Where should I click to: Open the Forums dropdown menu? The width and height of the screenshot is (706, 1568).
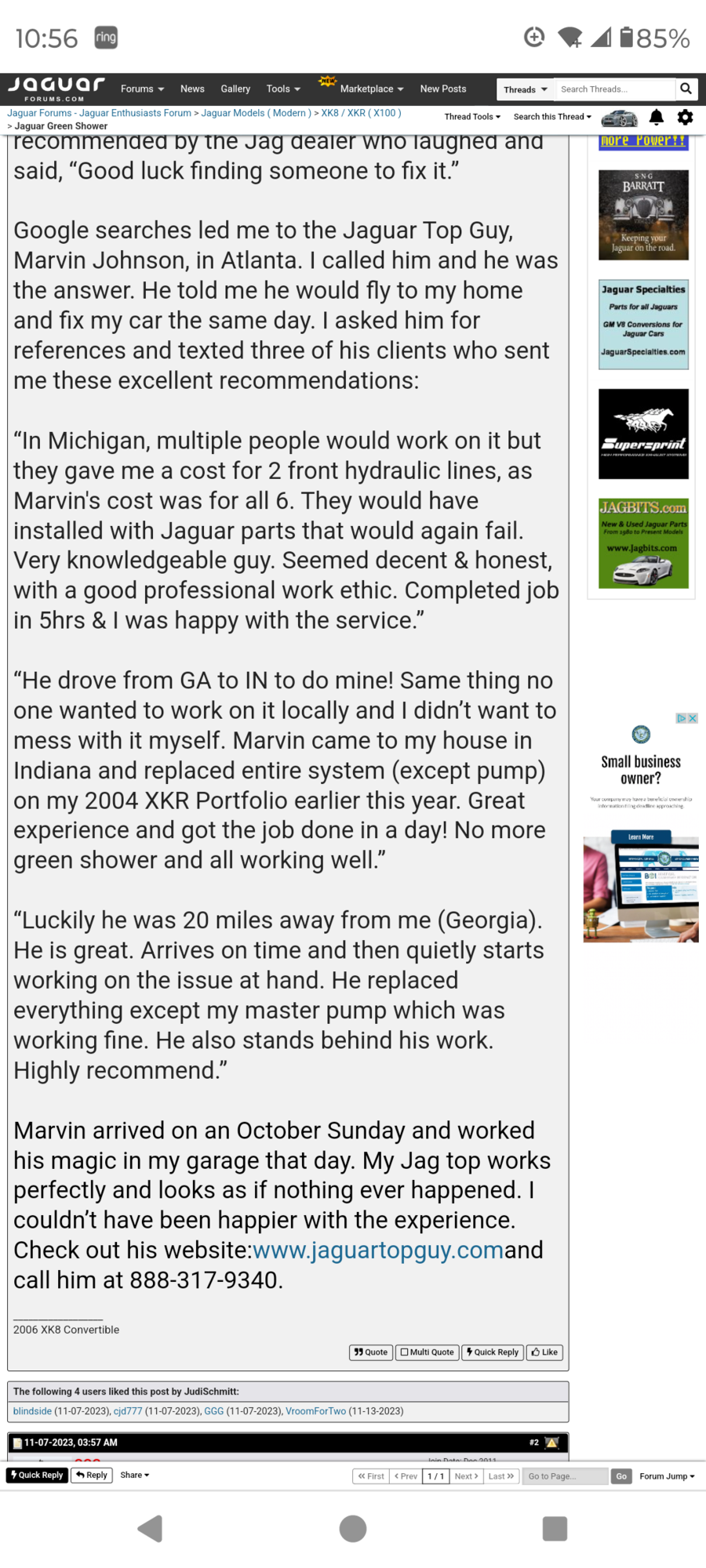(x=142, y=89)
